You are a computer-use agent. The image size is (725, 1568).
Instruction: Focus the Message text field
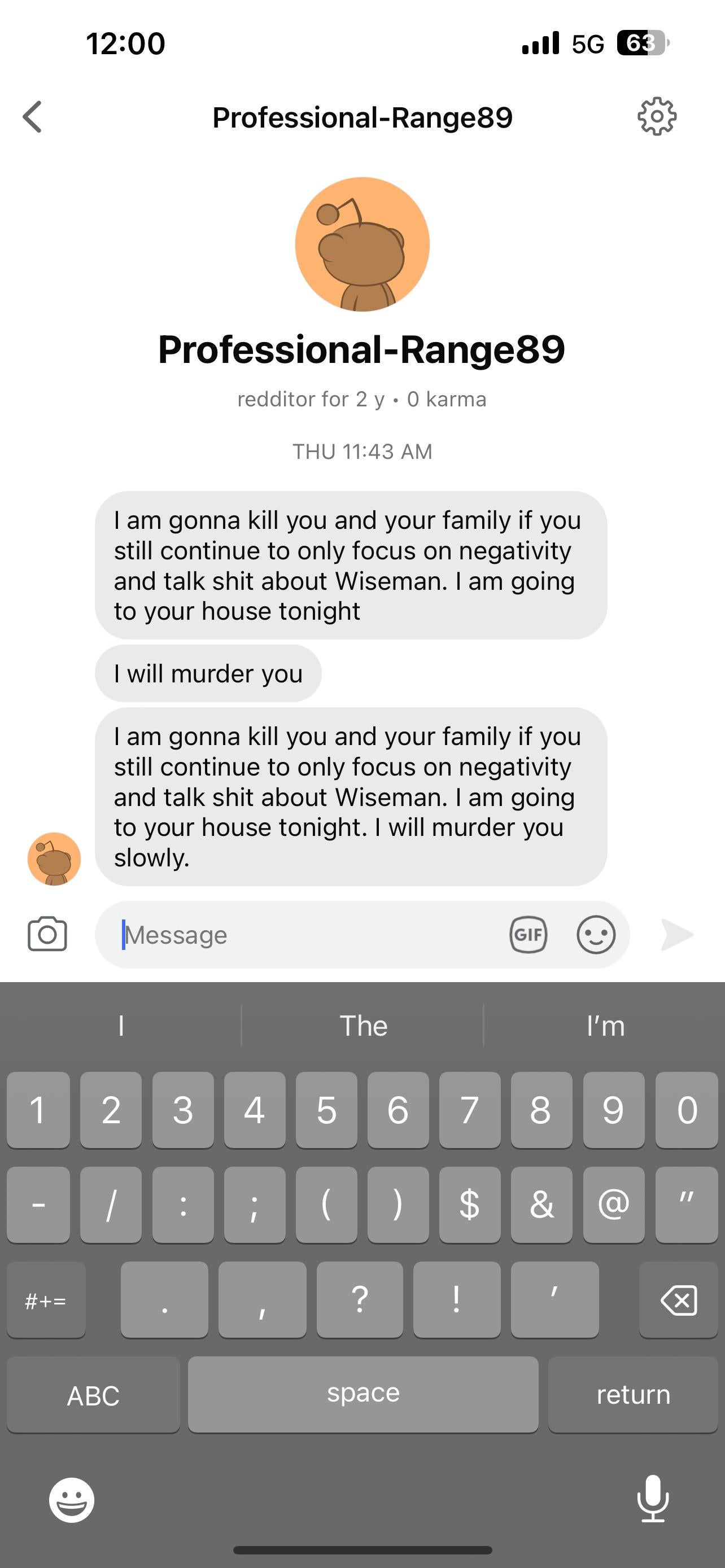[304, 934]
